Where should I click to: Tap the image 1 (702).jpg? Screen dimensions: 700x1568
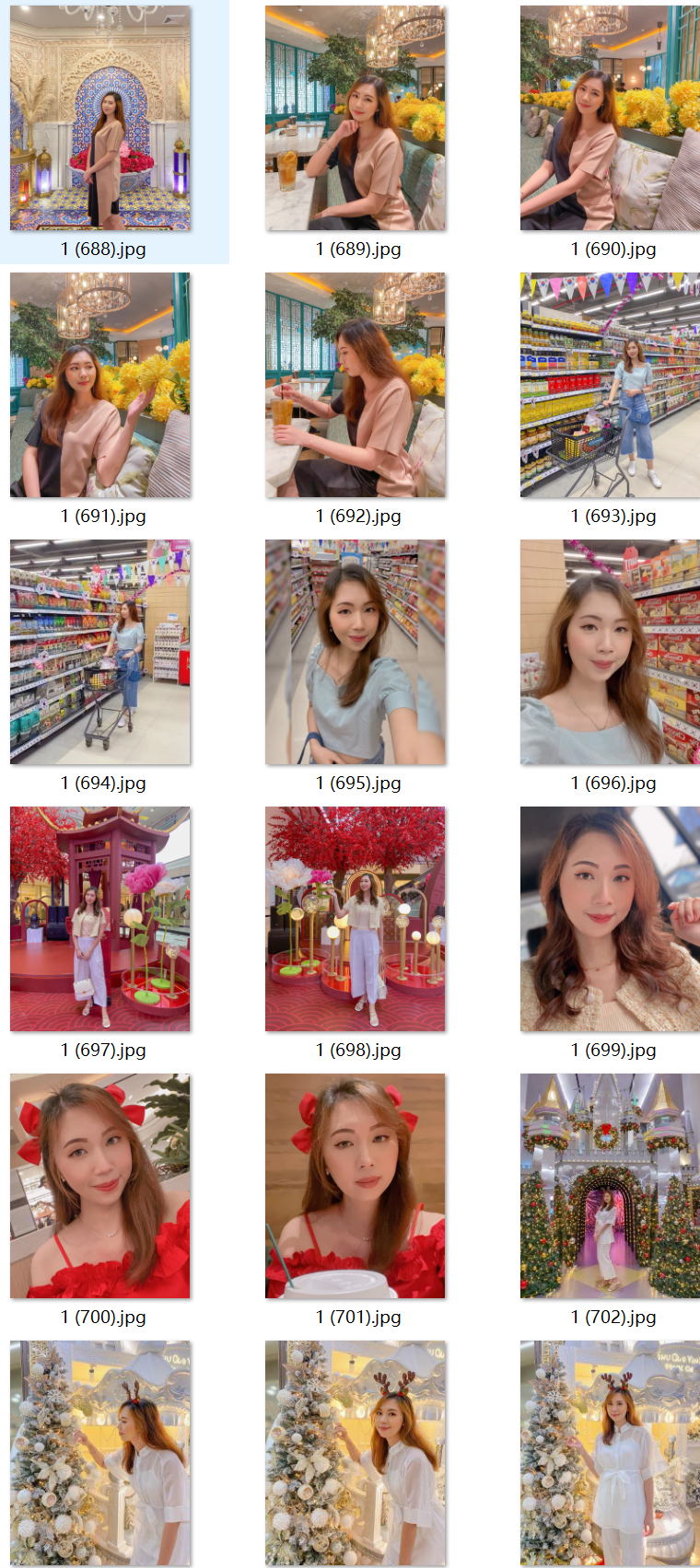pyautogui.click(x=610, y=1186)
